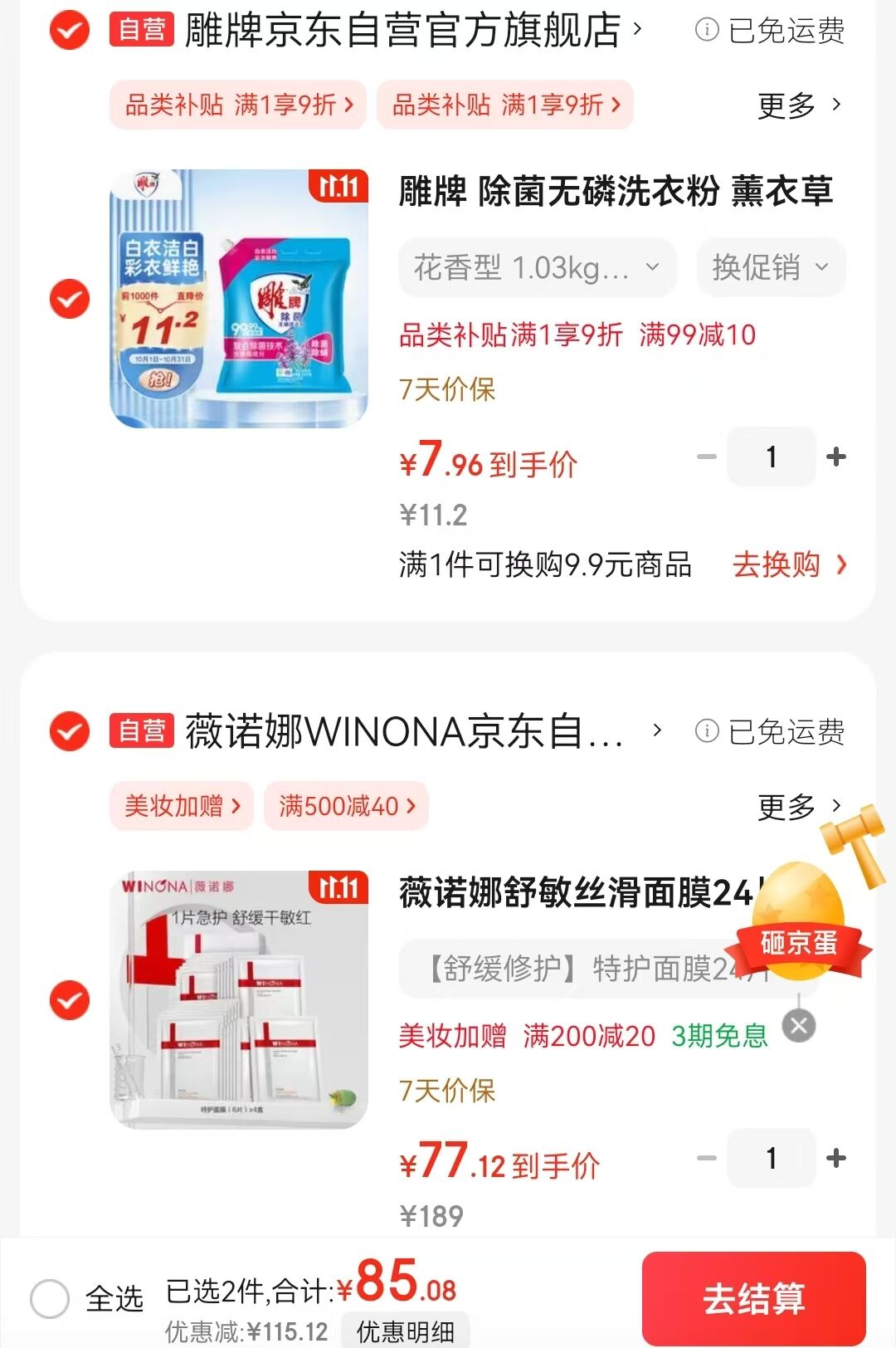Increase quantity of the 薇诺娜面膜
This screenshot has width=896, height=1348.
(x=836, y=1158)
